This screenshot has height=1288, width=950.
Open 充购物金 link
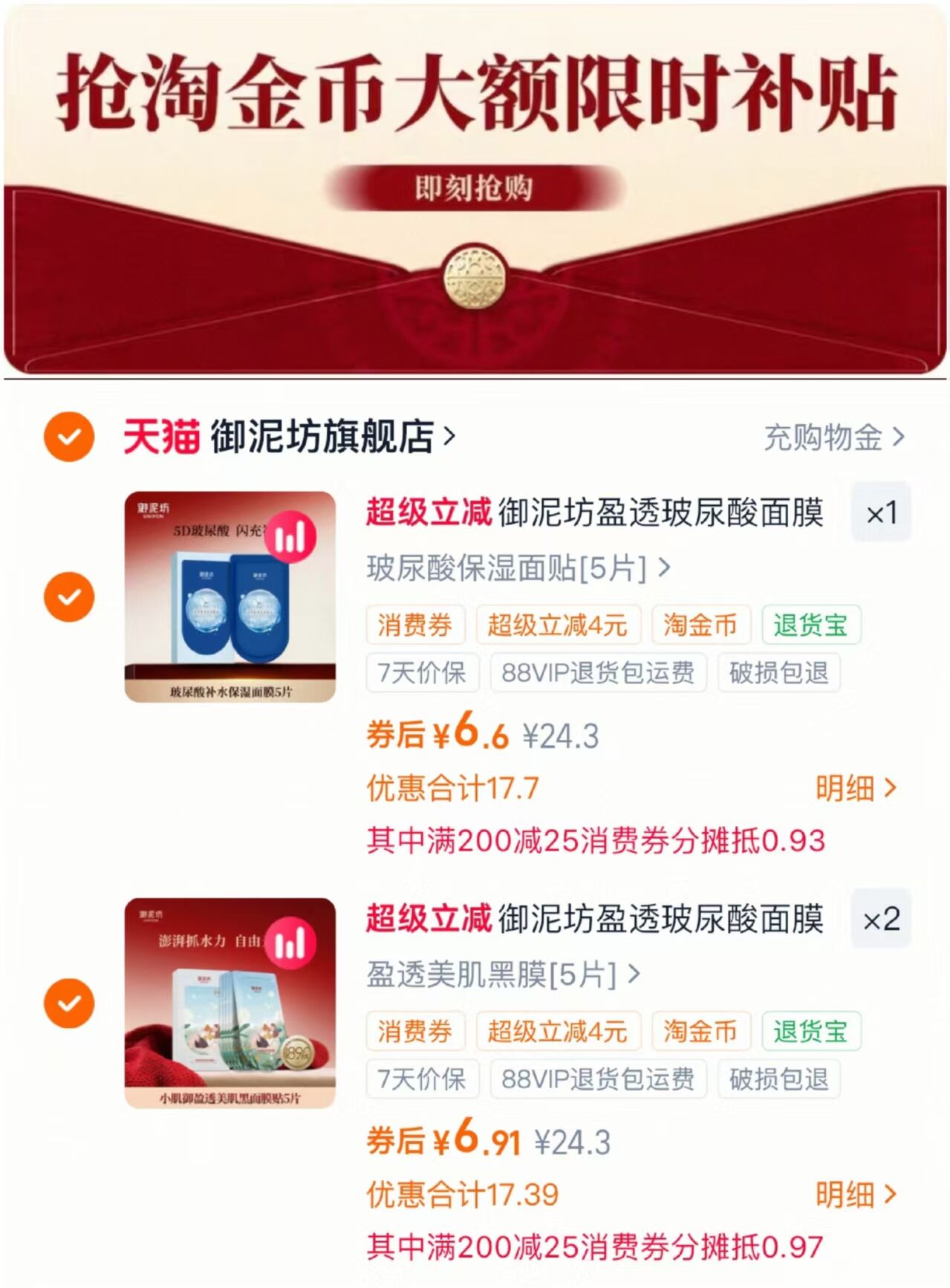(x=833, y=438)
